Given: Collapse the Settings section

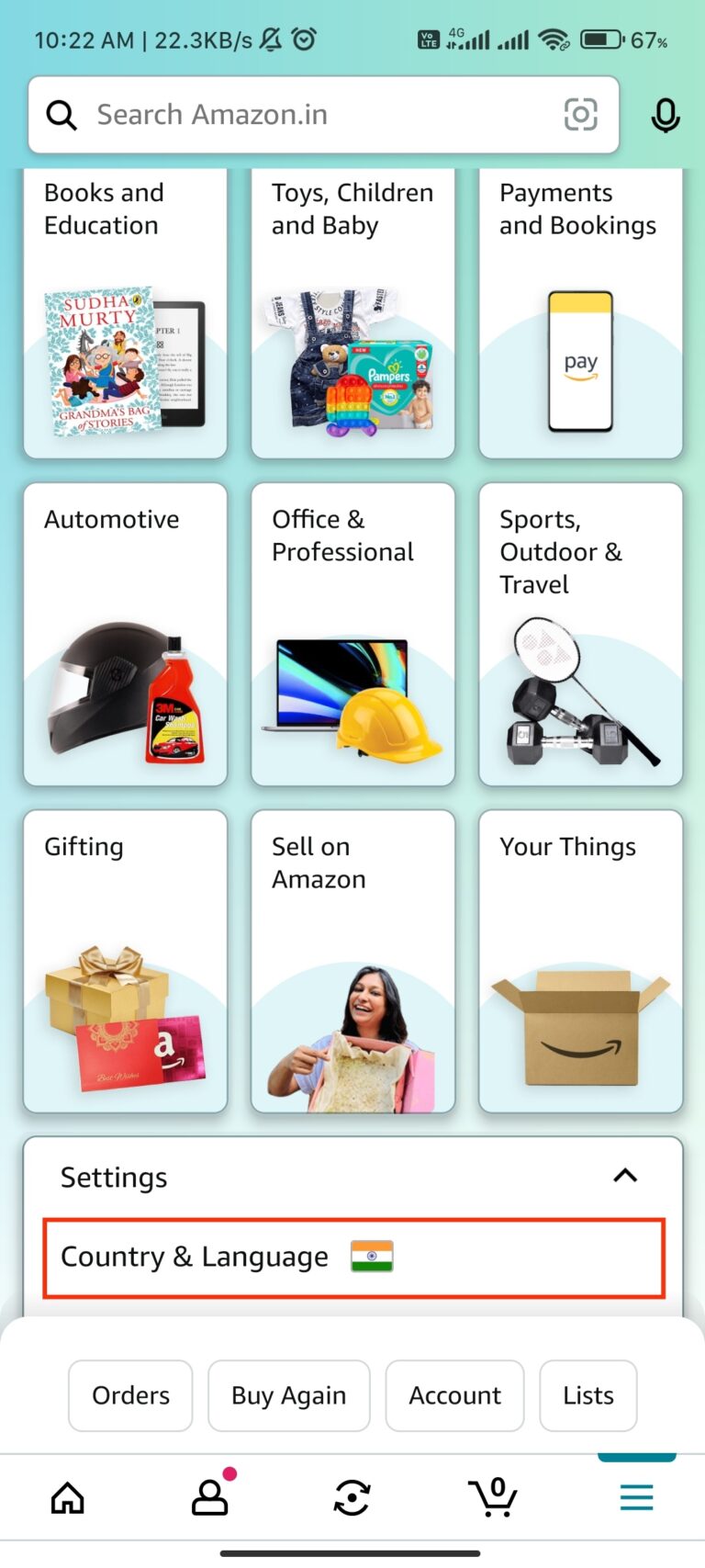Looking at the screenshot, I should click(x=625, y=1175).
